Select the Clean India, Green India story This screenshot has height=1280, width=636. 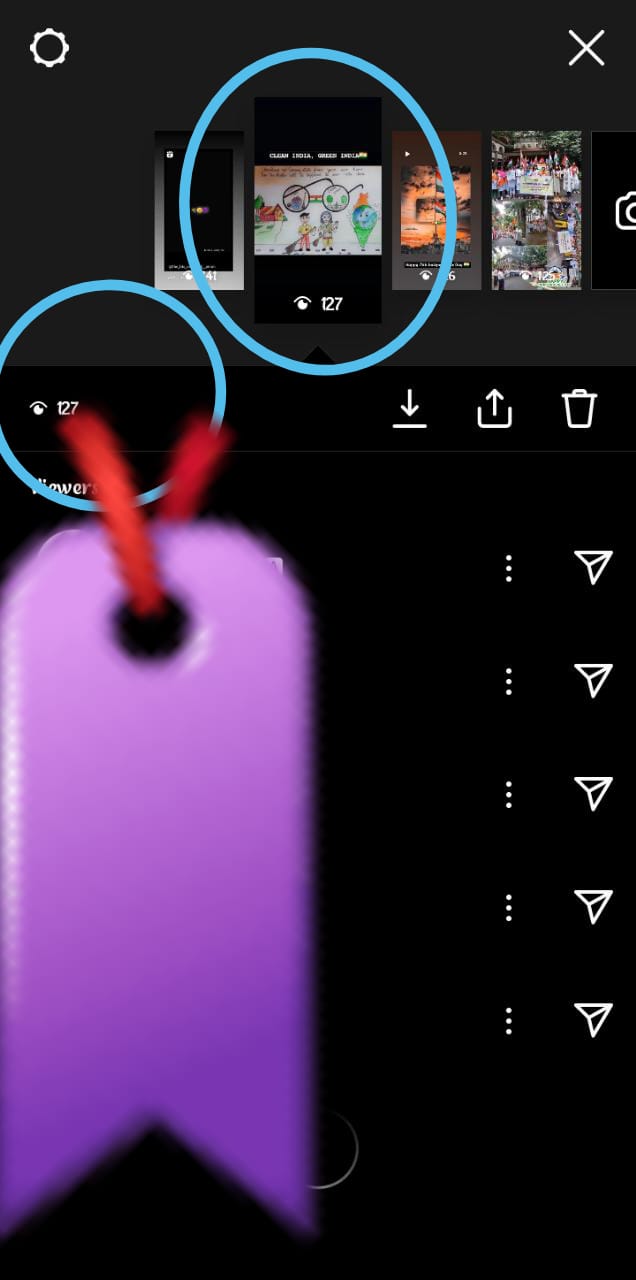[x=317, y=210]
